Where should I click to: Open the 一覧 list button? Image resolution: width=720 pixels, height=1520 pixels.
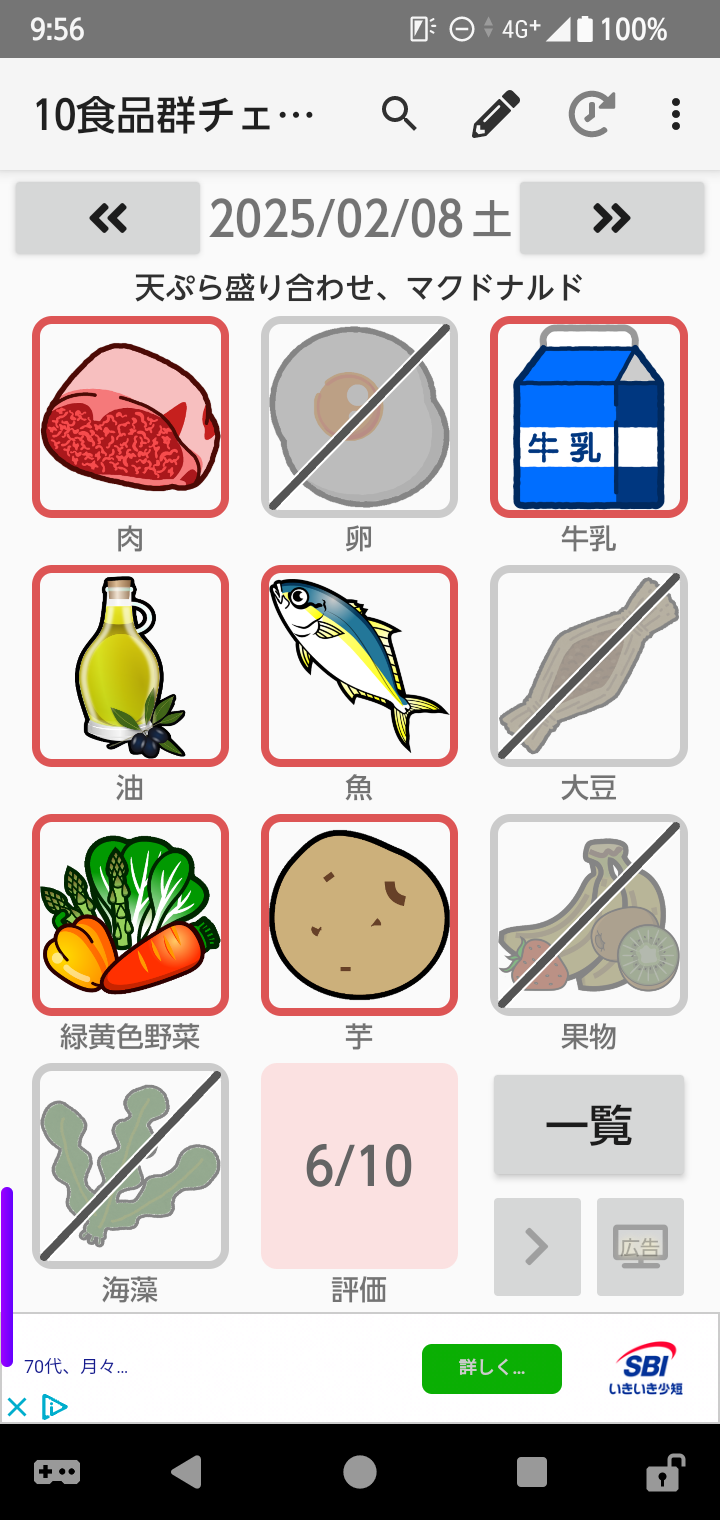(589, 1125)
